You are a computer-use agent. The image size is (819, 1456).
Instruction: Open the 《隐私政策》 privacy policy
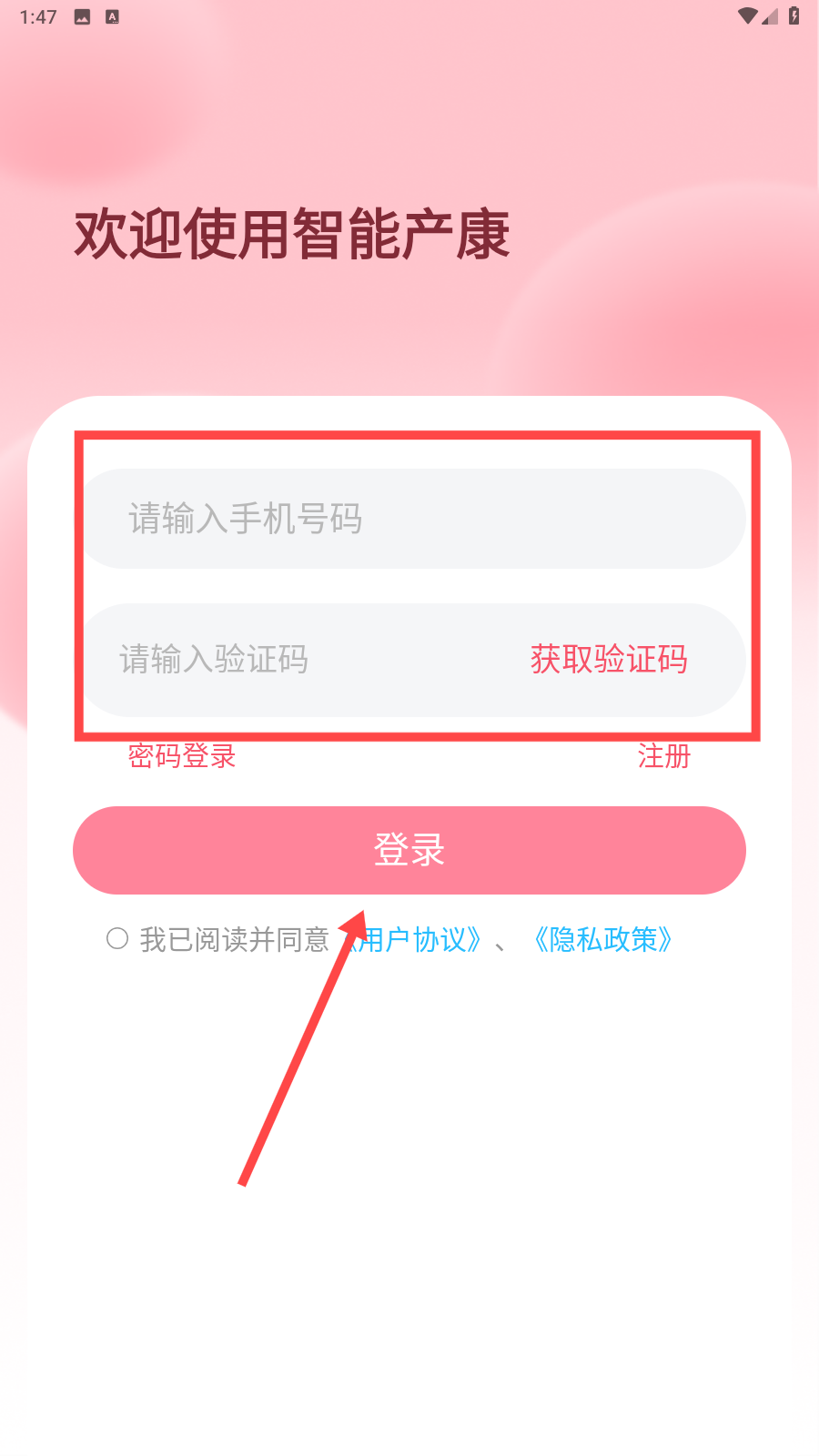[x=603, y=940]
